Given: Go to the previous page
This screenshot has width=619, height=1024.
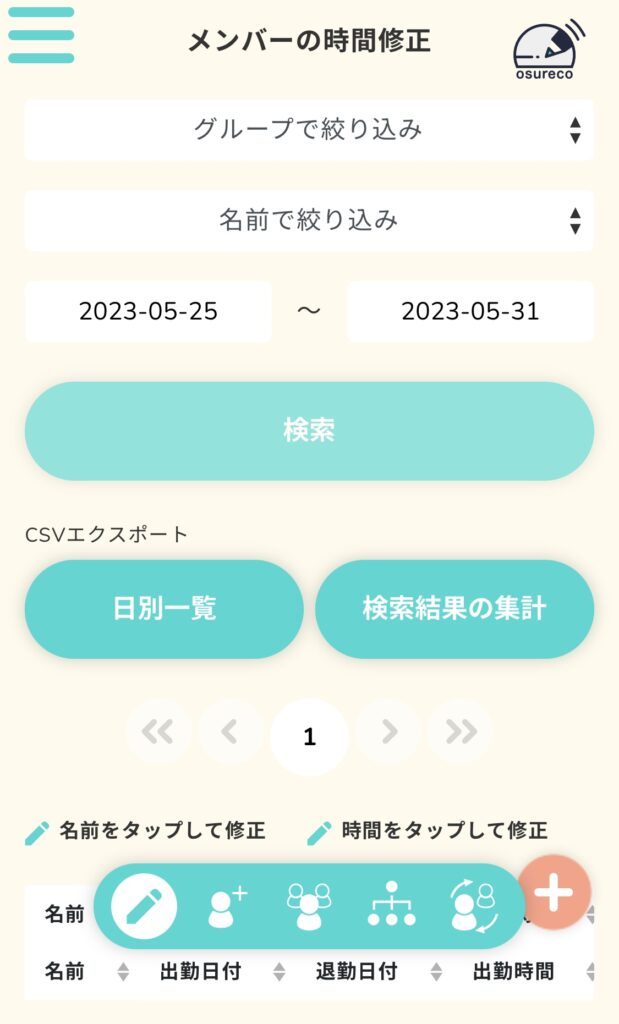Looking at the screenshot, I should pos(230,732).
